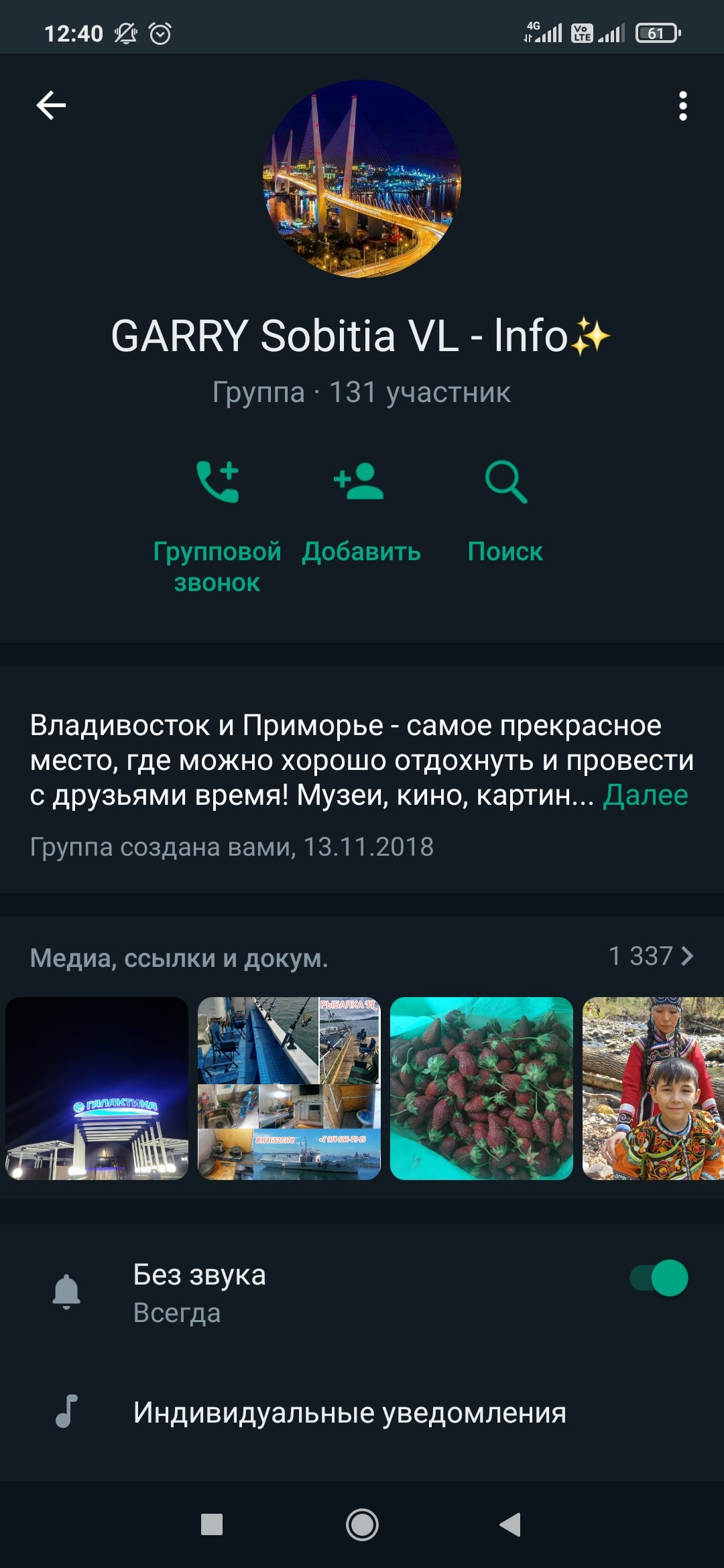Open the Галактика night building photo
Viewport: 724px width, 1568px height.
coord(97,1088)
